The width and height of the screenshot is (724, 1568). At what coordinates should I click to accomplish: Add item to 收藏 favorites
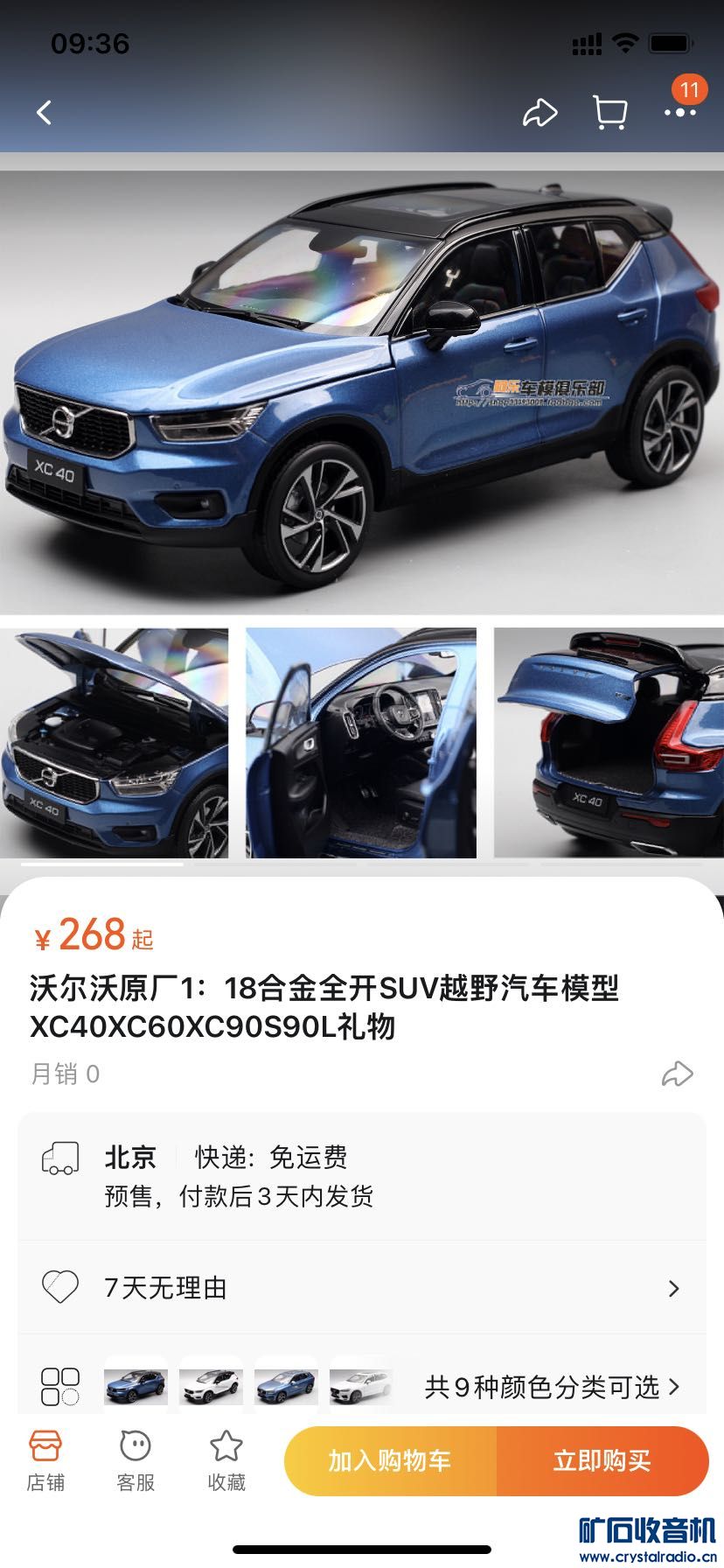click(226, 1461)
